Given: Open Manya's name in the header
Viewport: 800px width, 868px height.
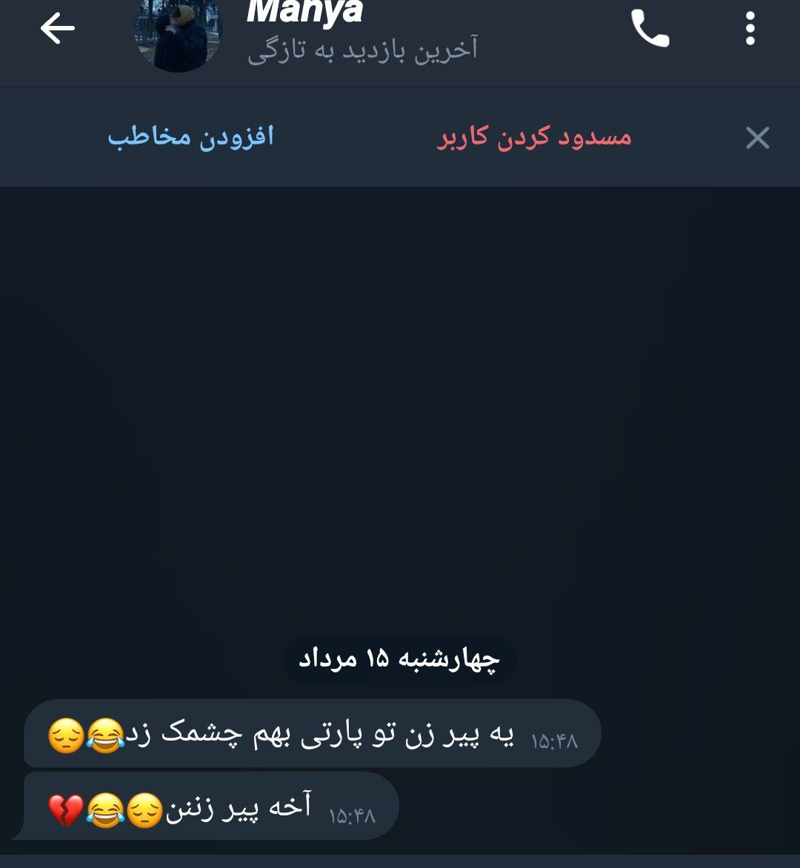Looking at the screenshot, I should (x=305, y=12).
